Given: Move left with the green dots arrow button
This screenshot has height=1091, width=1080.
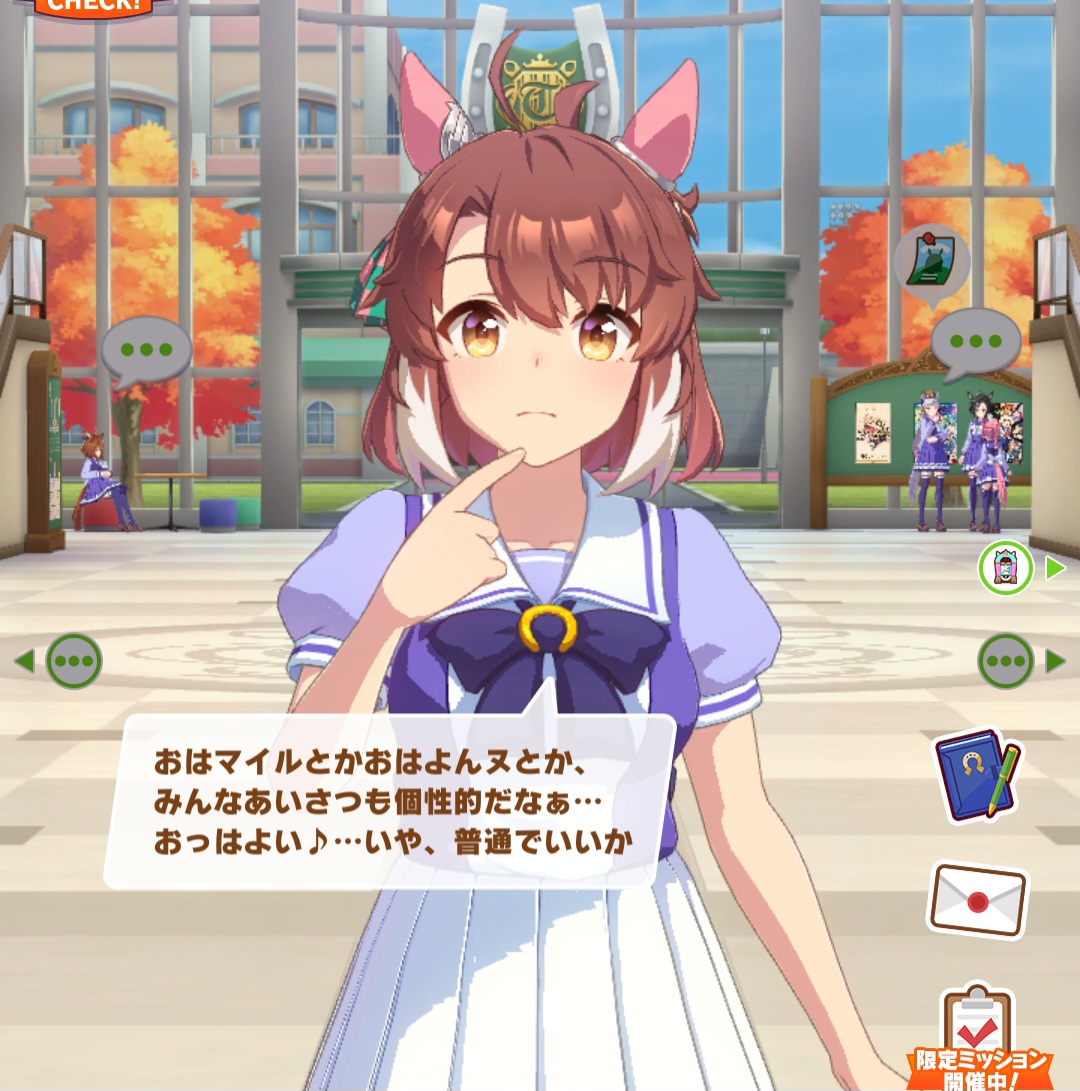Looking at the screenshot, I should (59, 661).
